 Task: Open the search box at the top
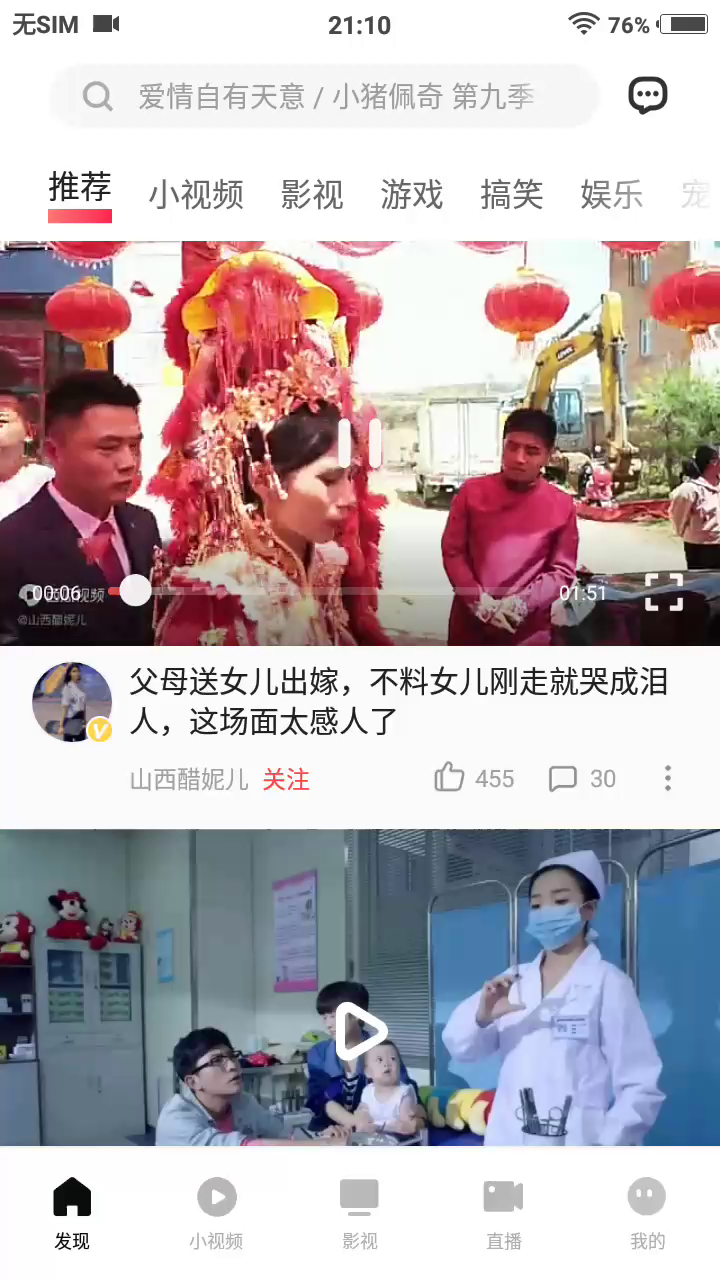tap(325, 96)
